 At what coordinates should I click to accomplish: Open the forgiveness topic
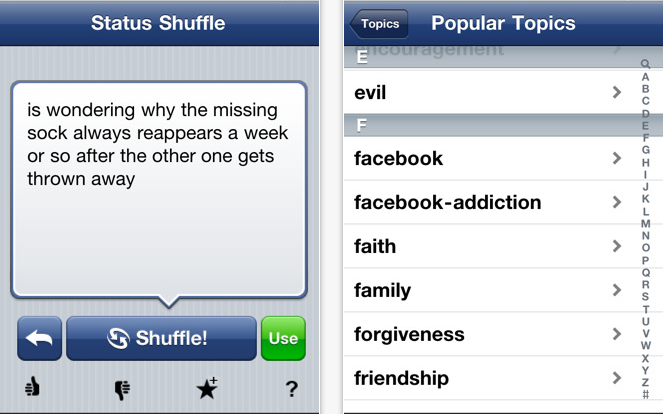pos(490,334)
